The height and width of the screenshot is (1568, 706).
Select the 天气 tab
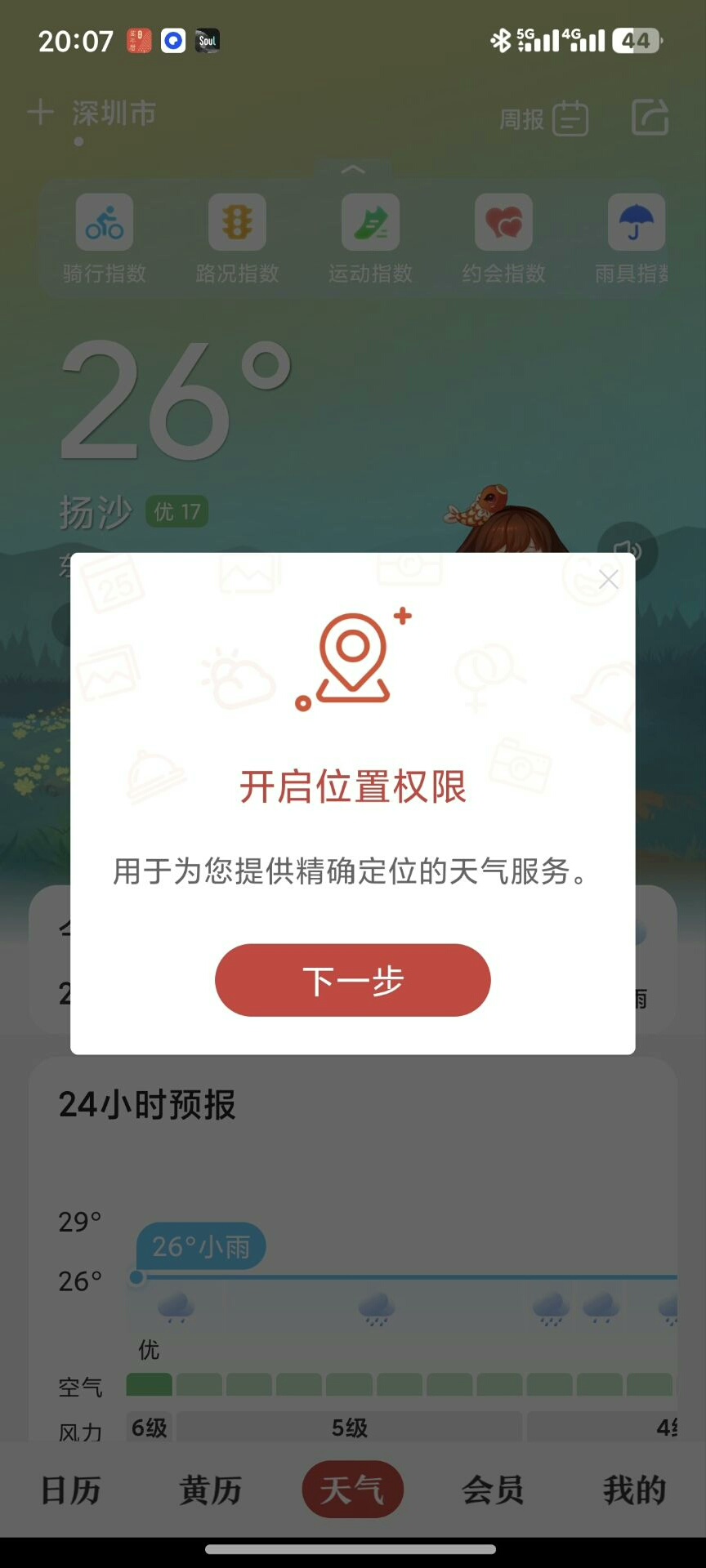[352, 1490]
